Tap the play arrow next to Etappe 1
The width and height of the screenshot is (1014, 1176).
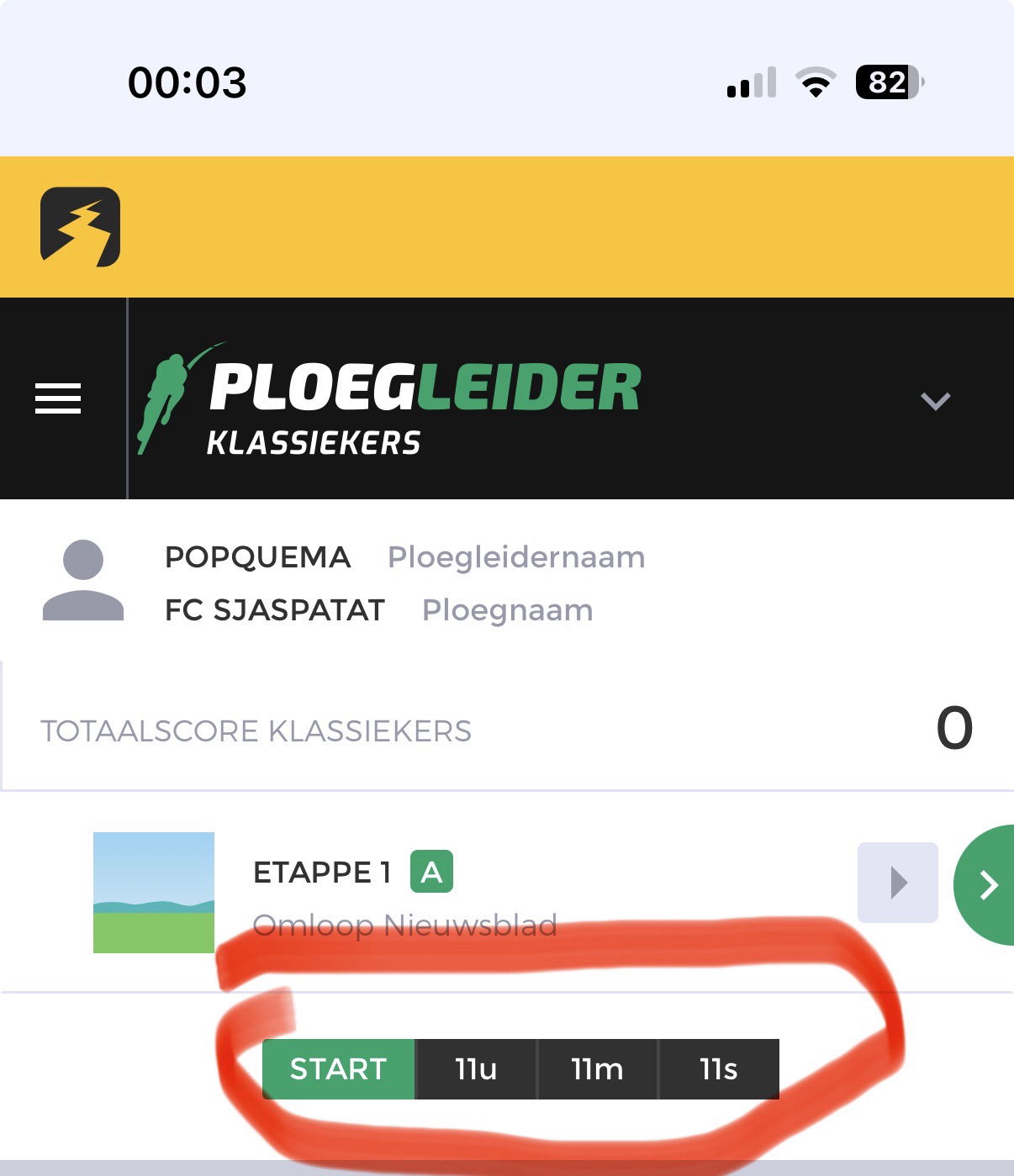897,883
